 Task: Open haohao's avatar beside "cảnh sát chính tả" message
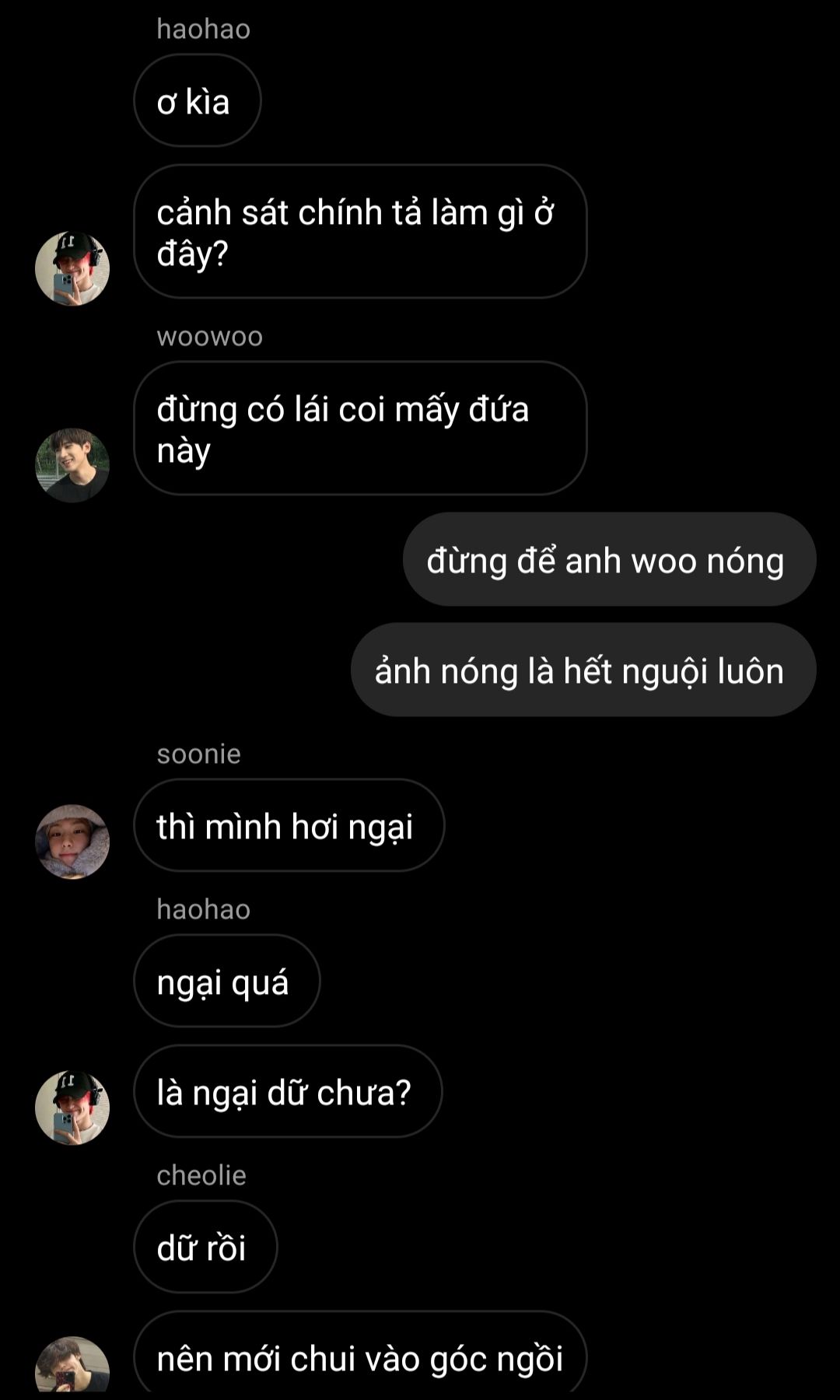coord(72,268)
